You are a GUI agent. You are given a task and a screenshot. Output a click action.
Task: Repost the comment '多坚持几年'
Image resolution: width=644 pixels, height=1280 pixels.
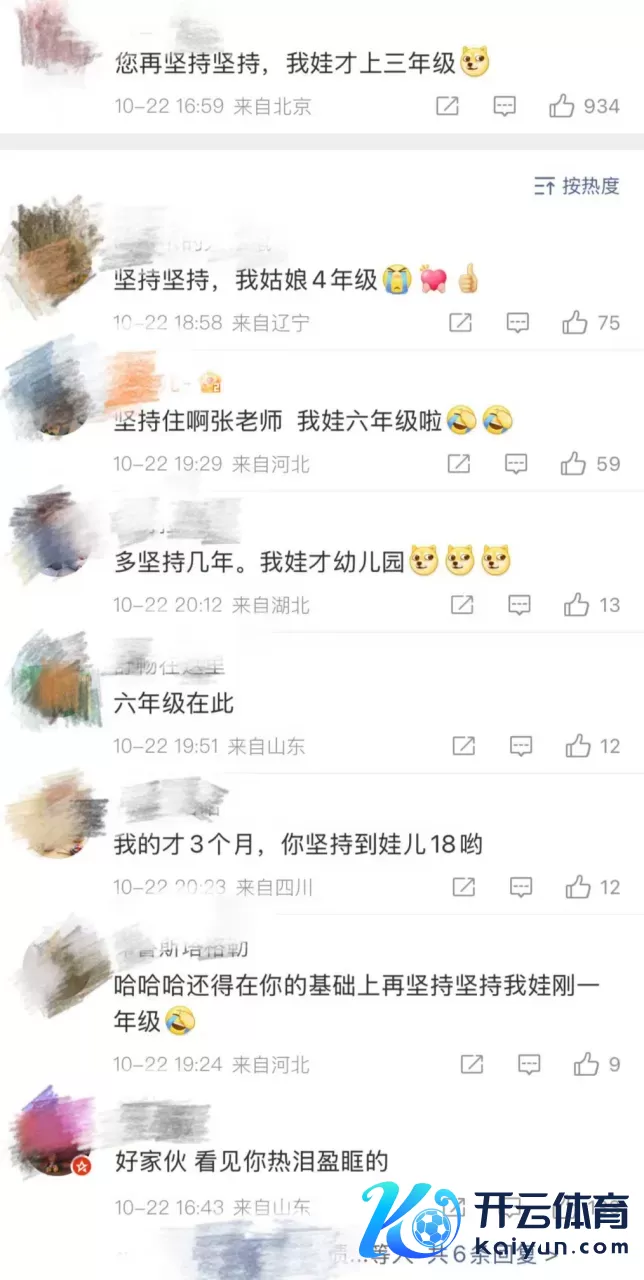[462, 605]
